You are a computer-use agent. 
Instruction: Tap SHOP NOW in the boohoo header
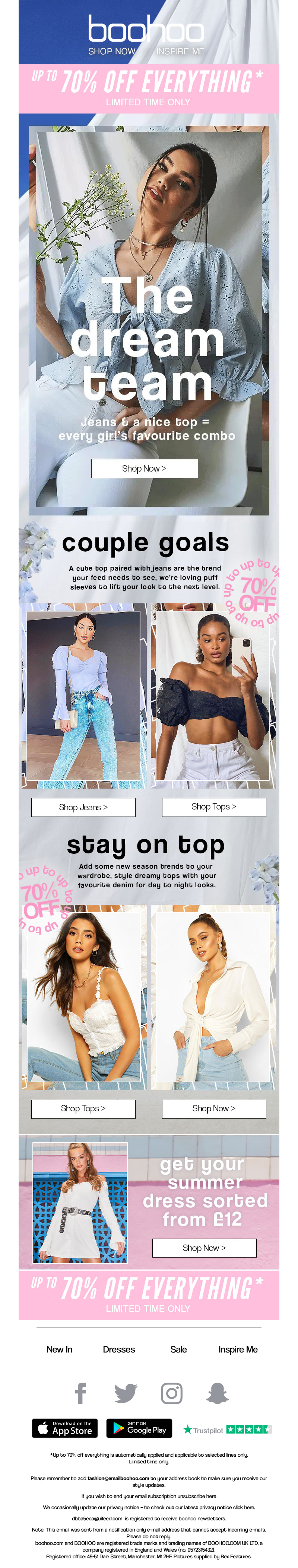click(111, 51)
